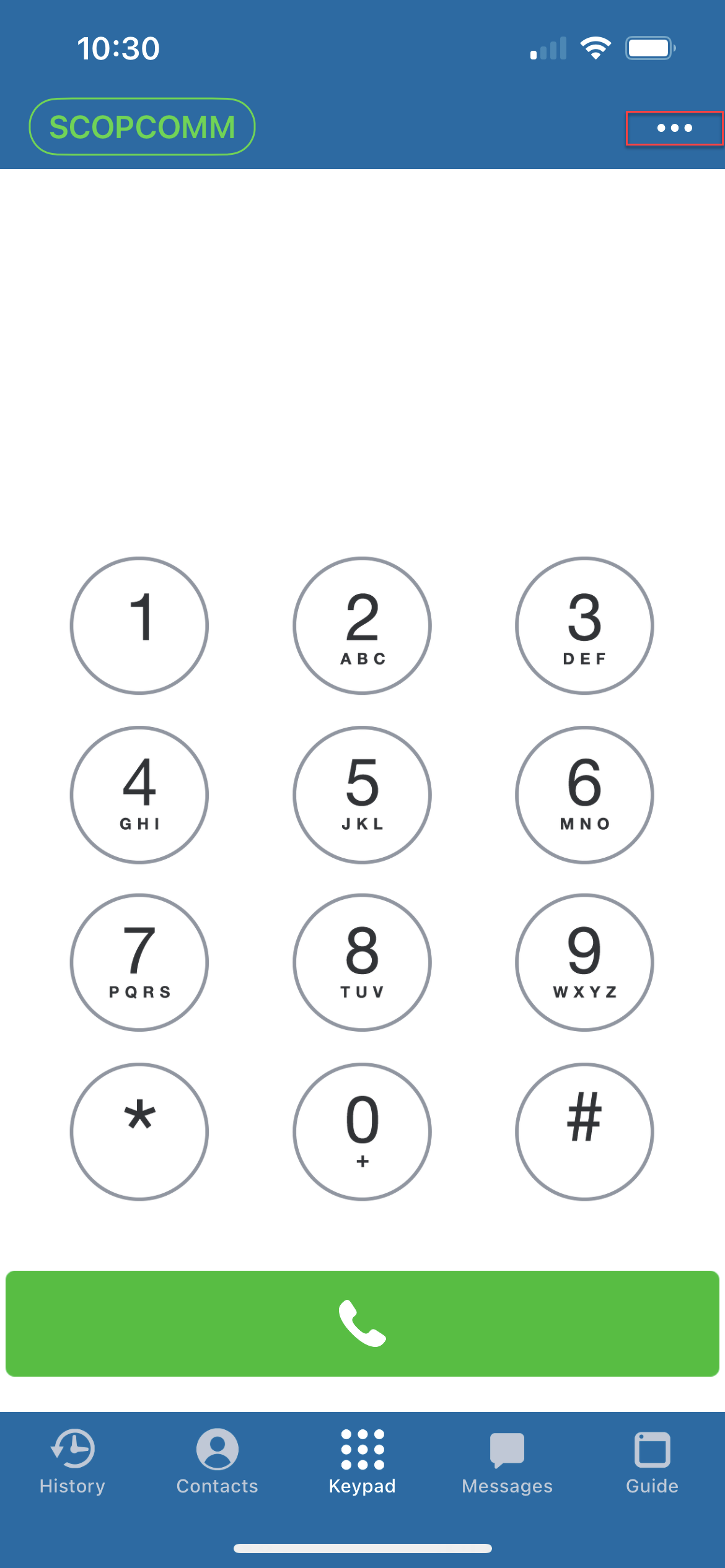Tap the hash pound key

tap(584, 1132)
